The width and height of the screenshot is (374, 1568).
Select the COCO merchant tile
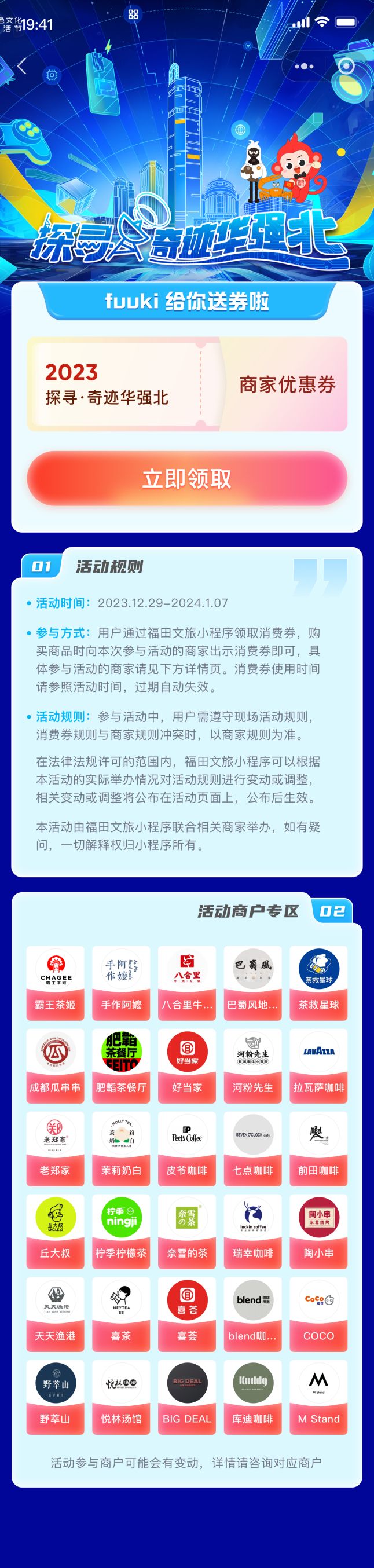tap(318, 1314)
